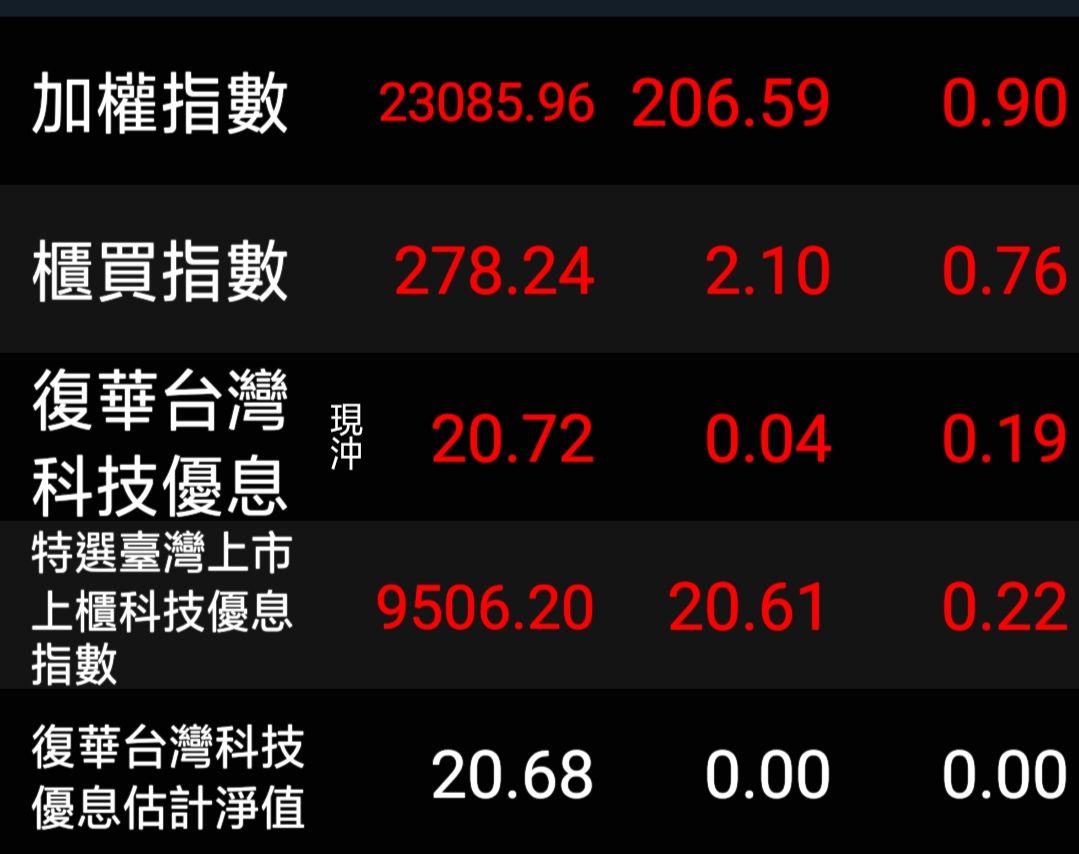
Task: View 特選臺灣上市上櫃科技優息指數 details
Action: pyautogui.click(x=540, y=605)
